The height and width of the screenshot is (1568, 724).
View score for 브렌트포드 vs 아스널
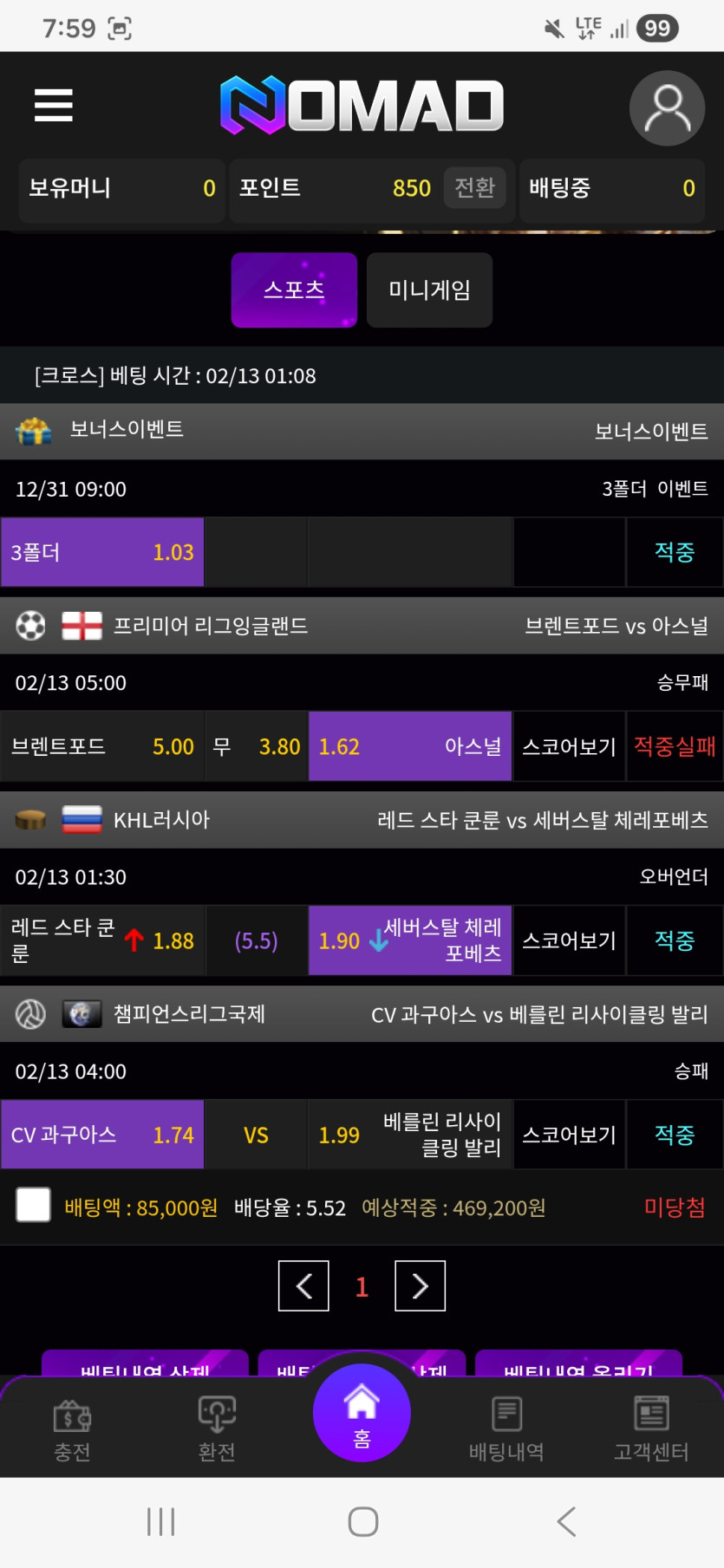(569, 746)
